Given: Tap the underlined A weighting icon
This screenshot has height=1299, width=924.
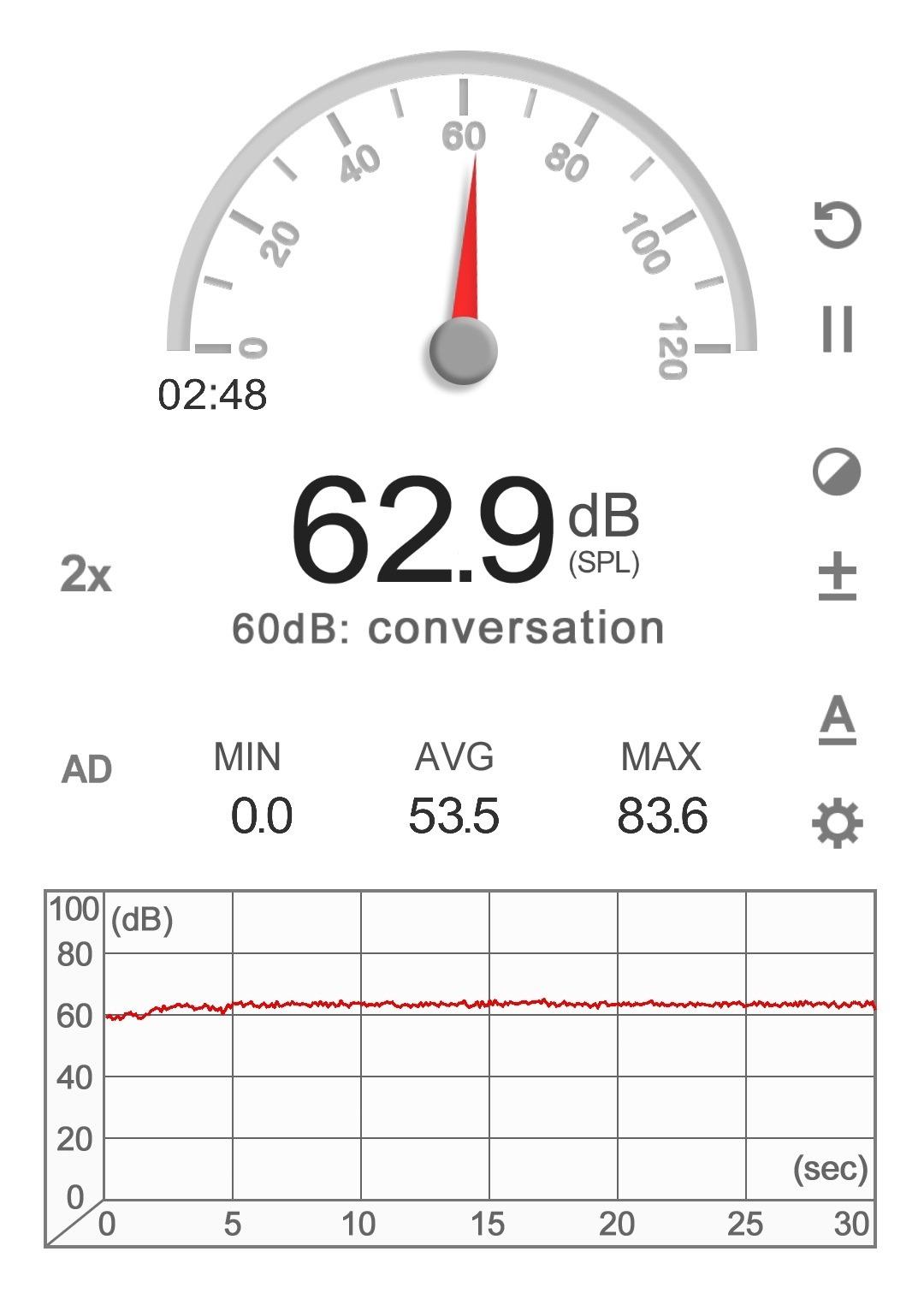Looking at the screenshot, I should pyautogui.click(x=837, y=719).
